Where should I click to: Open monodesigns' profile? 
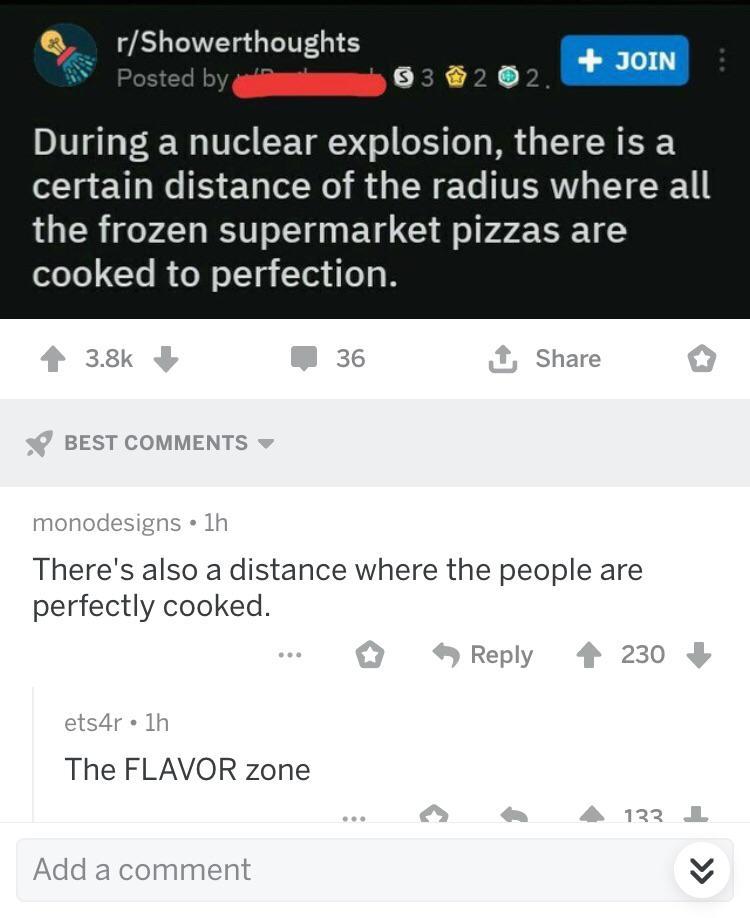107,522
